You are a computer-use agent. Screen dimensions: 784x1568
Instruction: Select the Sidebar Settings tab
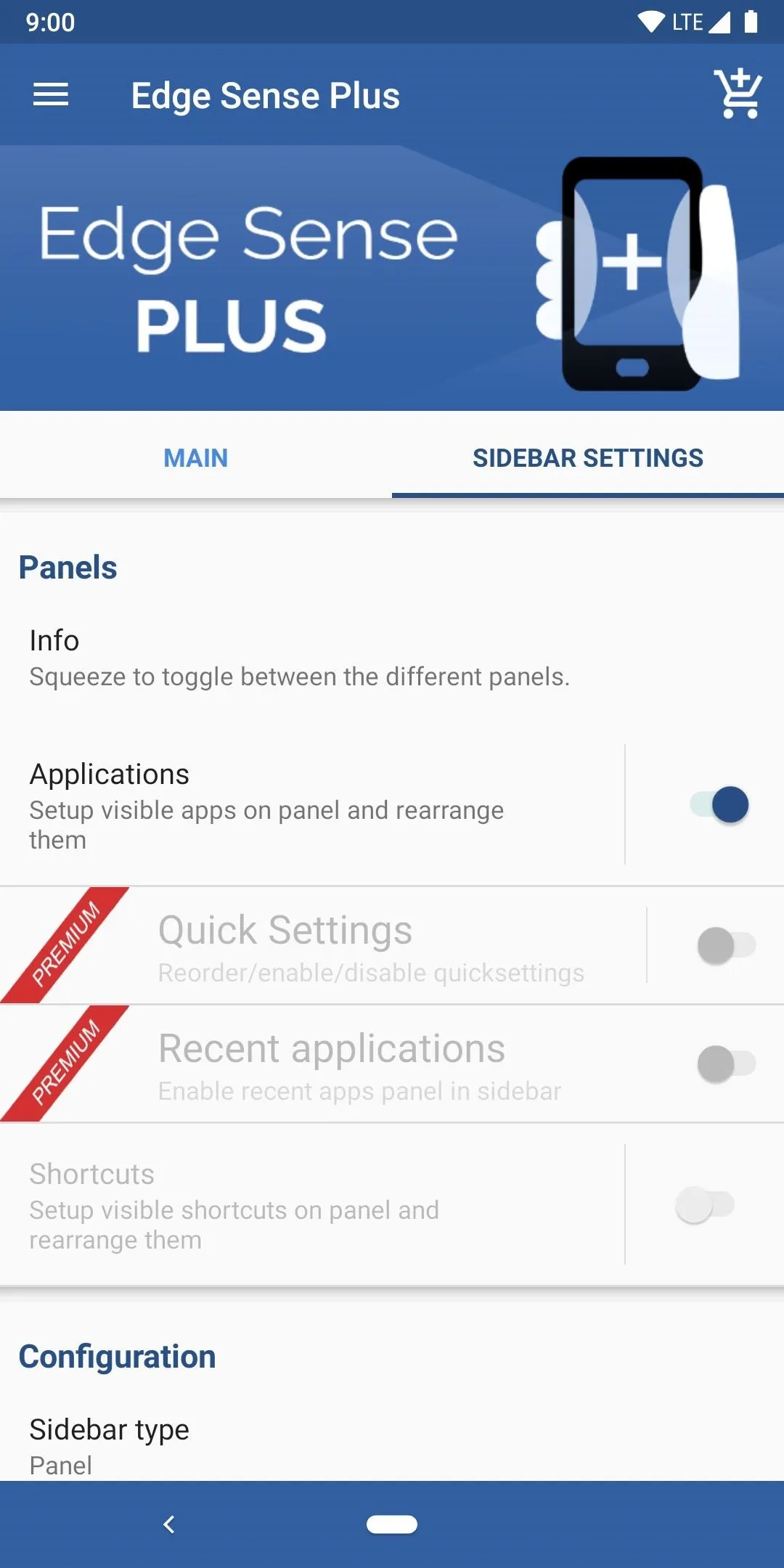pos(588,458)
